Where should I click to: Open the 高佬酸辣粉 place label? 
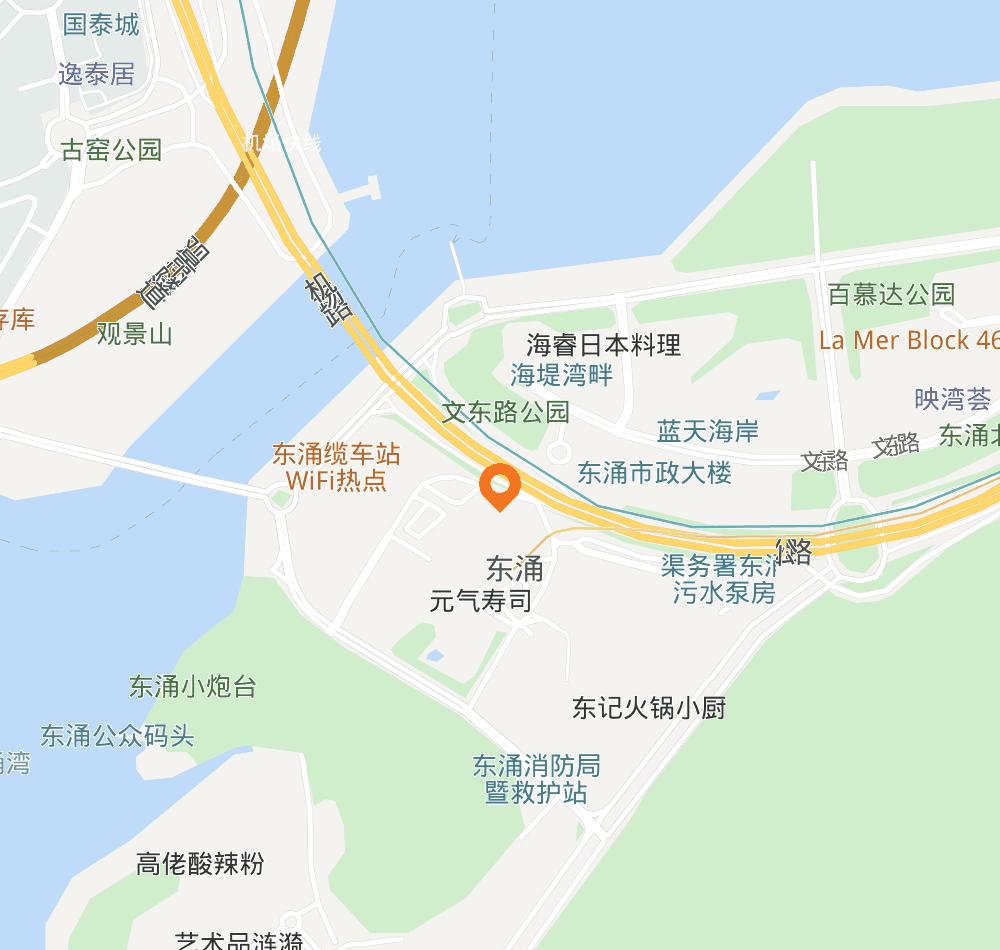200,863
